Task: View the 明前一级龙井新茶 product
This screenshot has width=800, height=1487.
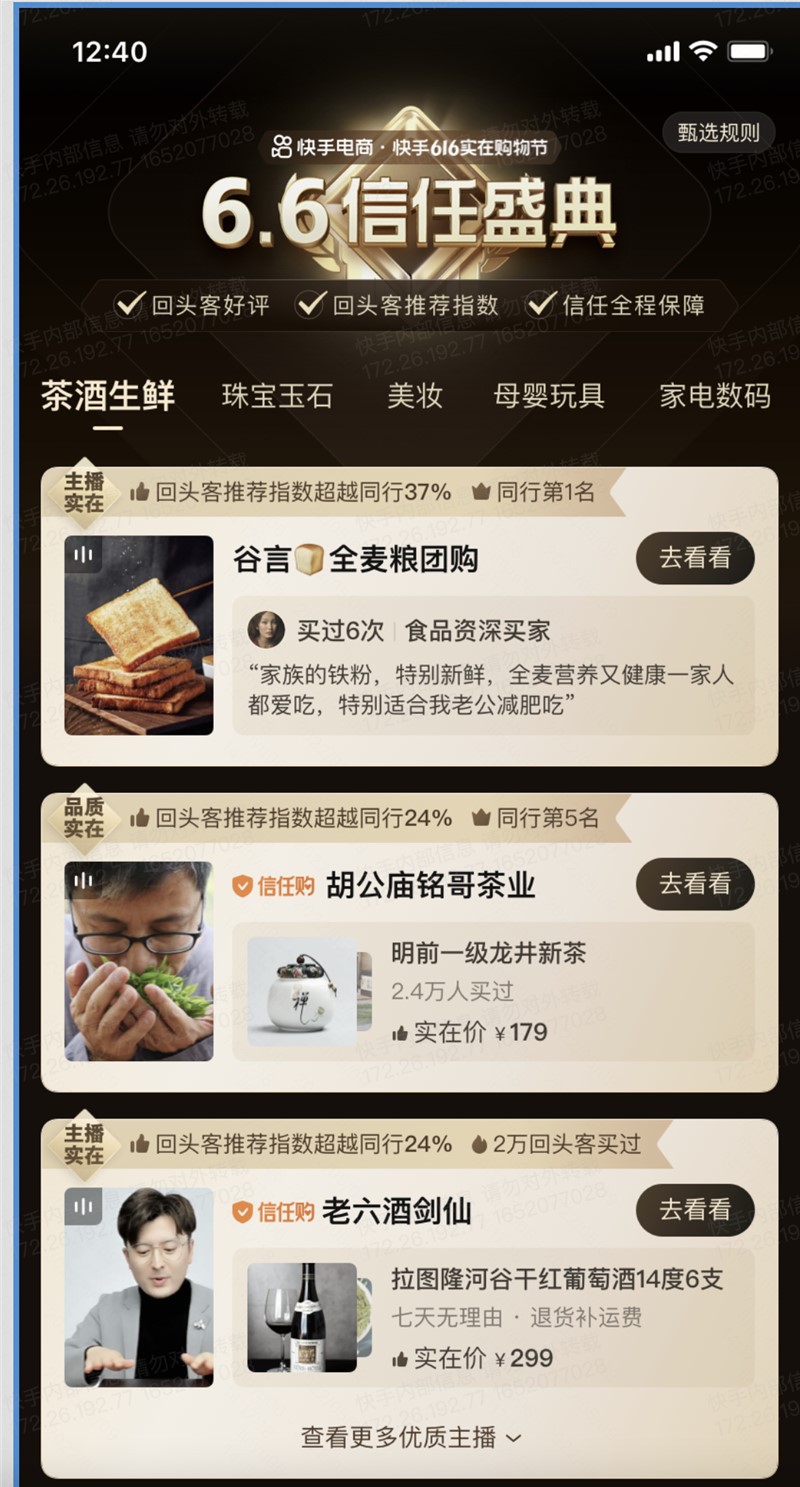Action: 493,992
